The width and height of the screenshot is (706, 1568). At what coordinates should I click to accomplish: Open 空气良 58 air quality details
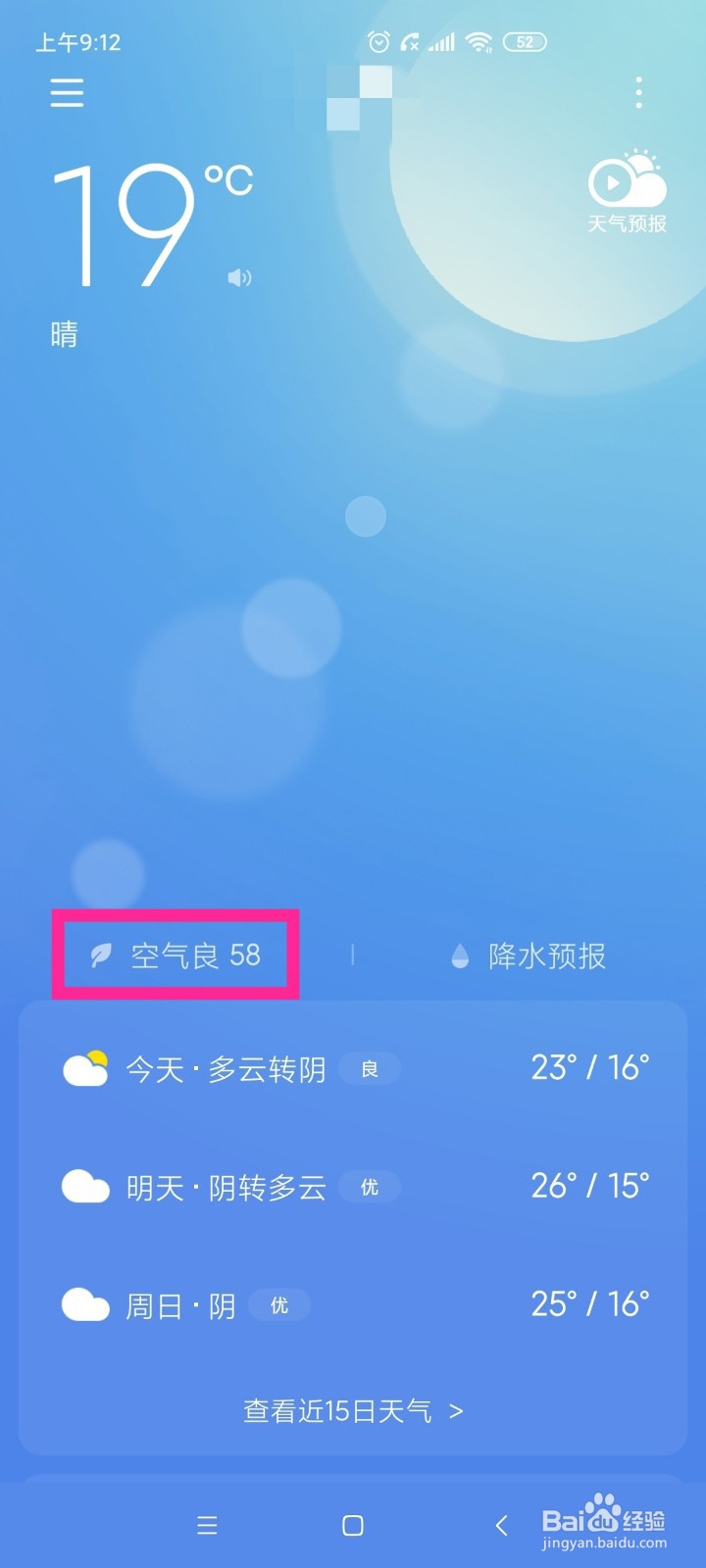[x=175, y=955]
